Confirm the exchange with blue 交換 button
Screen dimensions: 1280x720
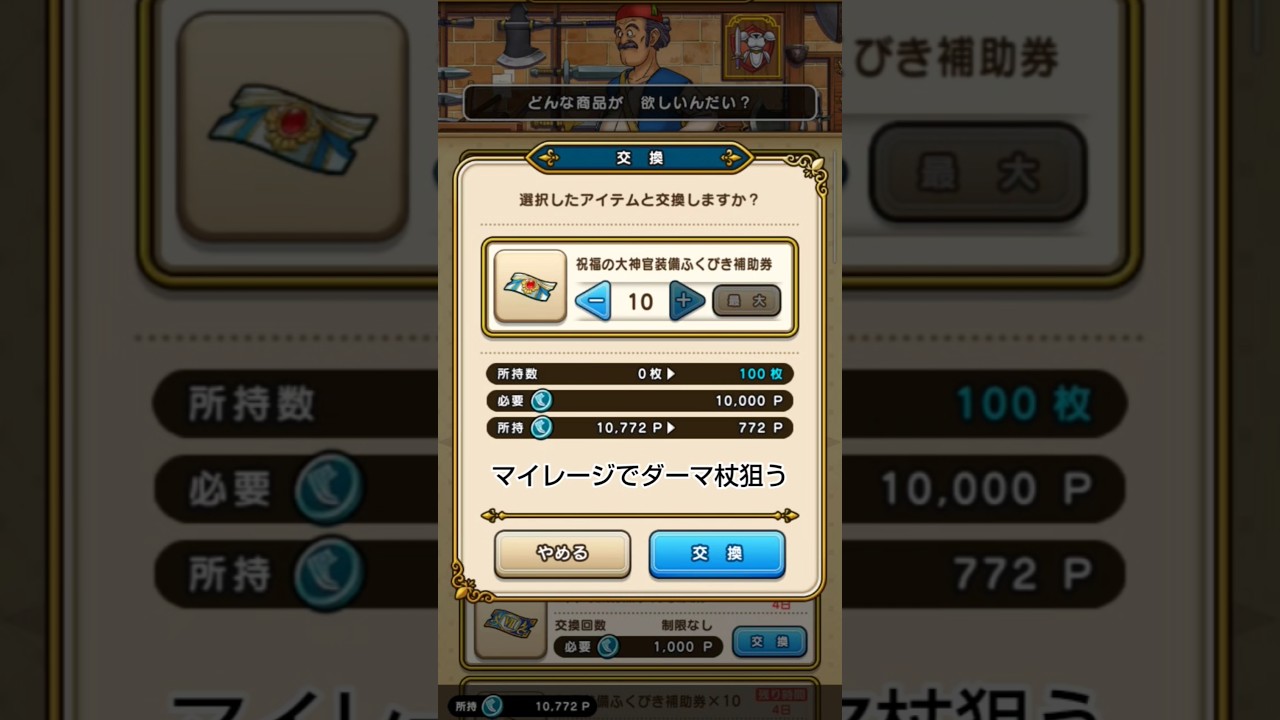[x=717, y=554]
